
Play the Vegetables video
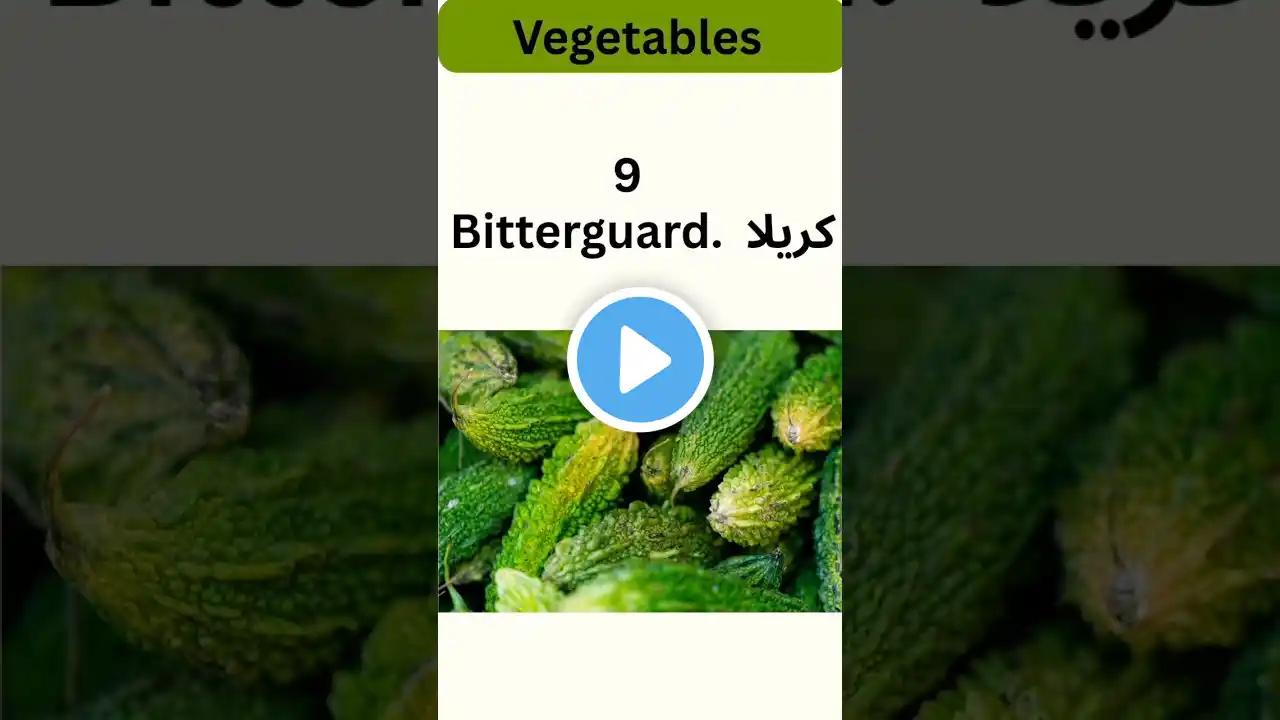pos(640,360)
